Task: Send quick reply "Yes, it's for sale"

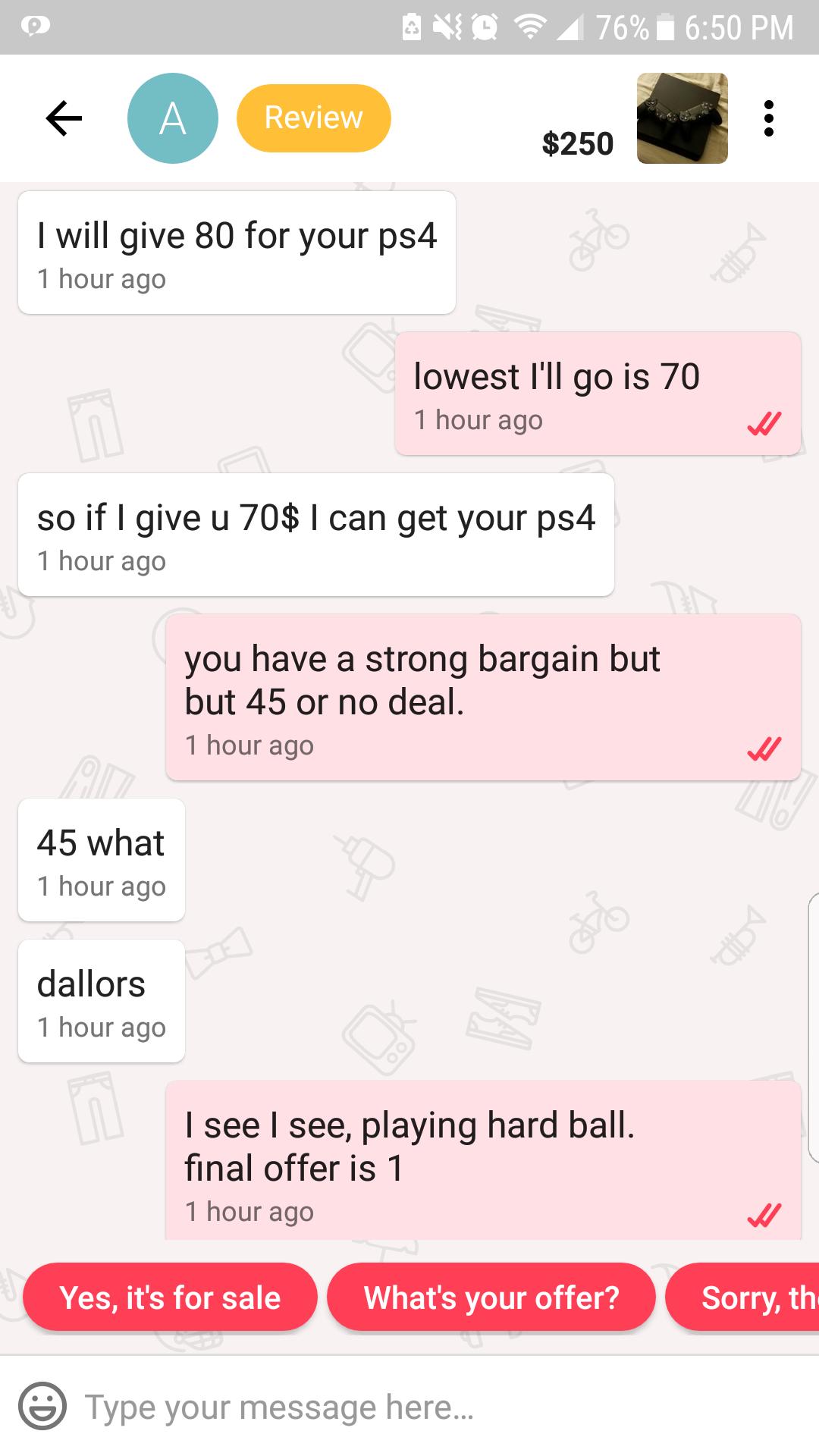Action: pos(170,1298)
